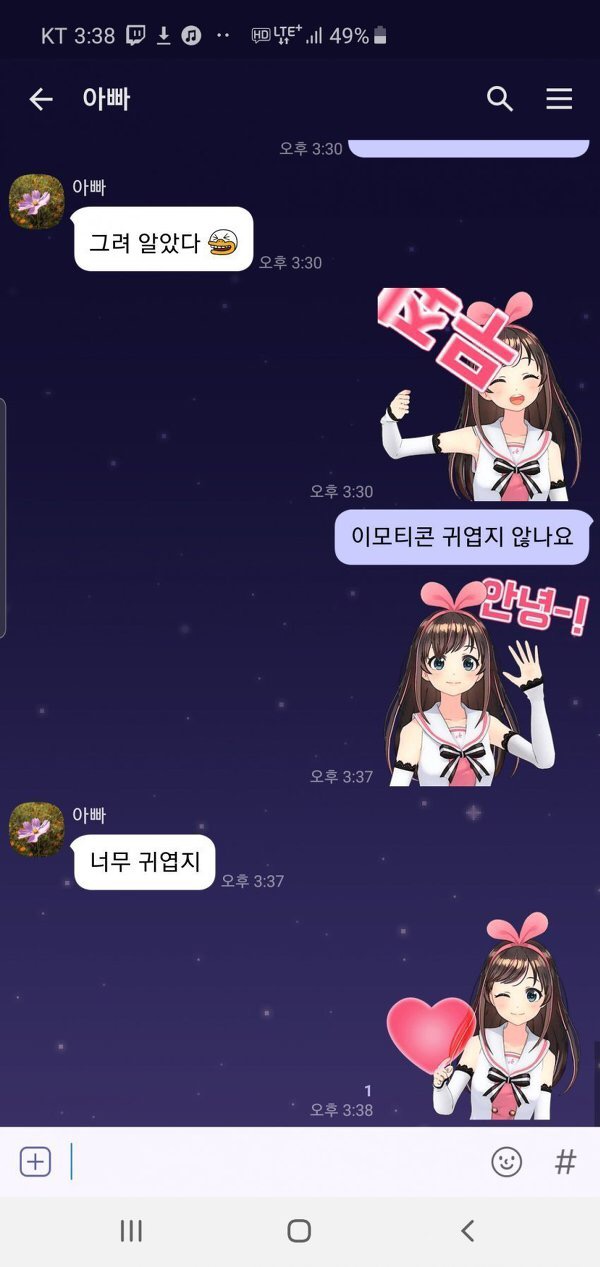The image size is (600, 1267).
Task: Go back from 아빠 chat
Action: pyautogui.click(x=40, y=99)
